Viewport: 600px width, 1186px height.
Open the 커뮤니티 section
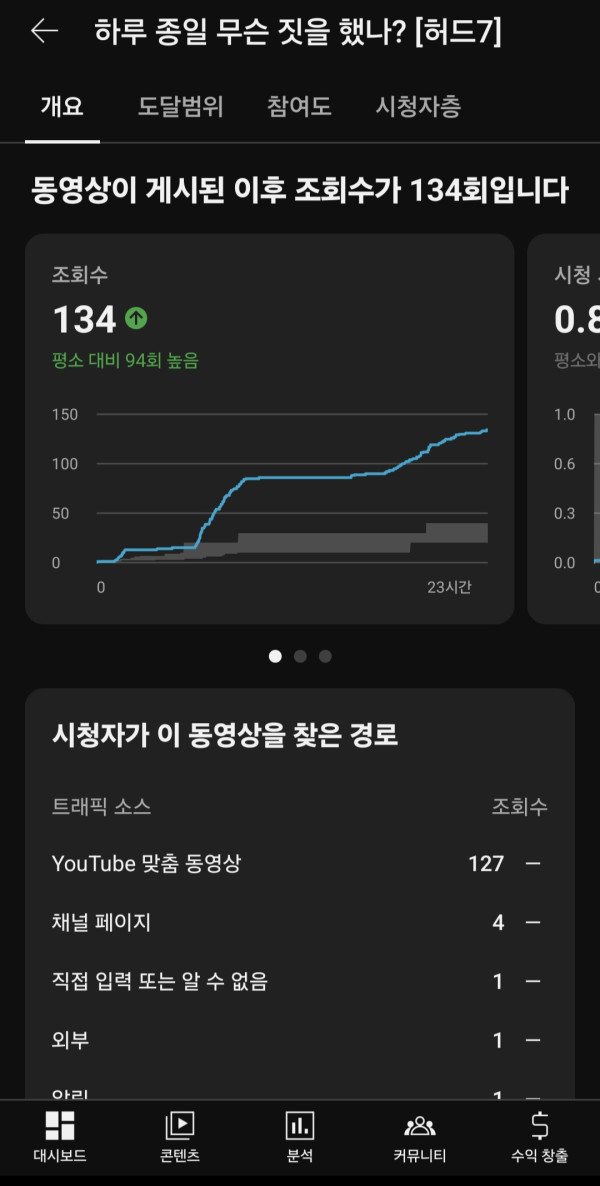[419, 1138]
